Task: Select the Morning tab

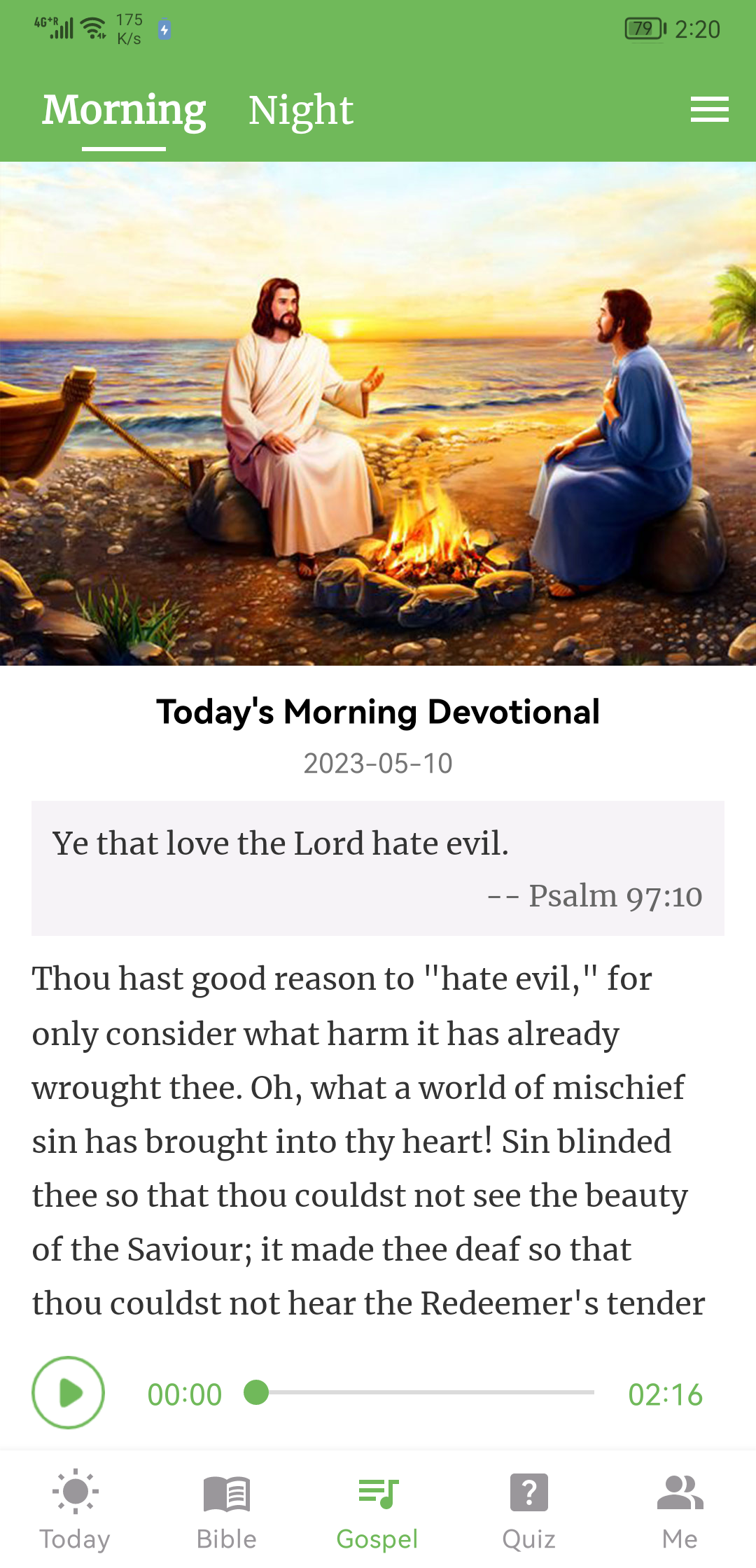Action: (x=124, y=111)
